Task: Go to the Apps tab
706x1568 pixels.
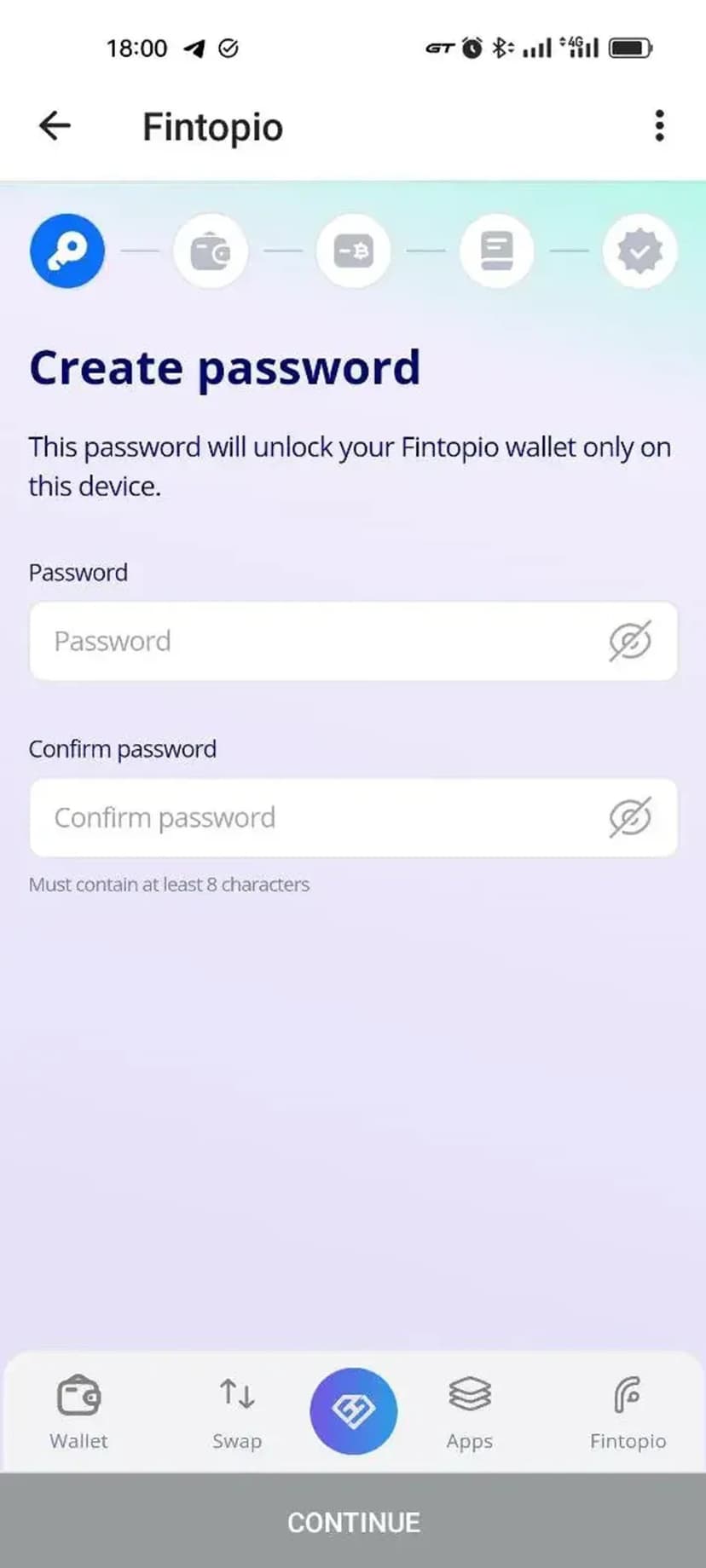Action: tap(469, 1411)
